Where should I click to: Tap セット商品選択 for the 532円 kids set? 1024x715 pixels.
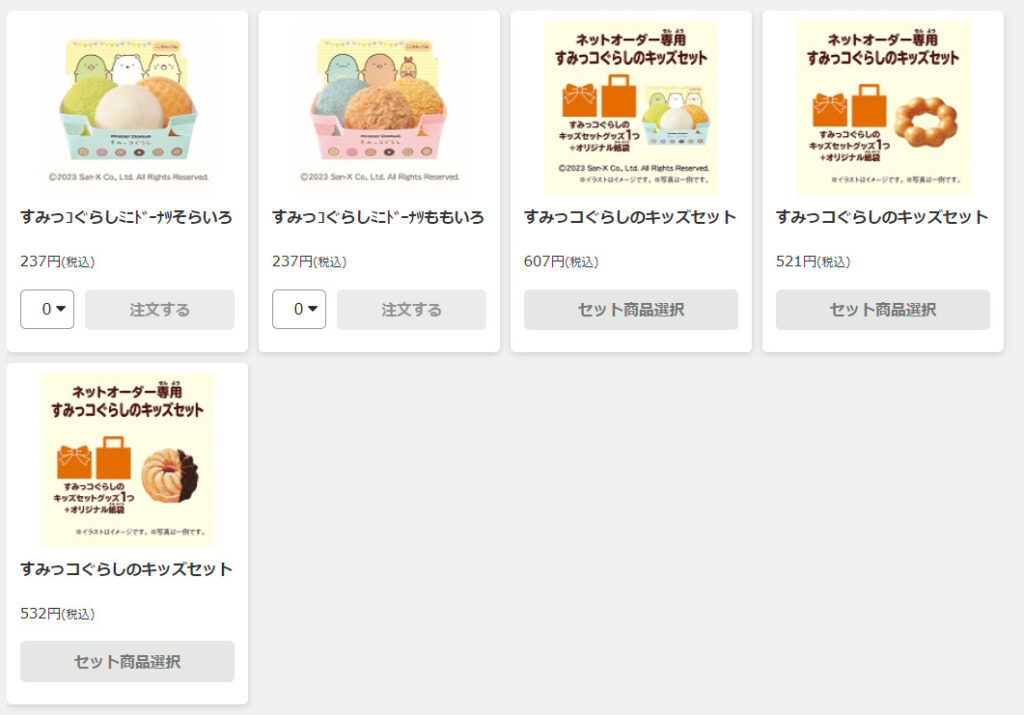[x=127, y=662]
